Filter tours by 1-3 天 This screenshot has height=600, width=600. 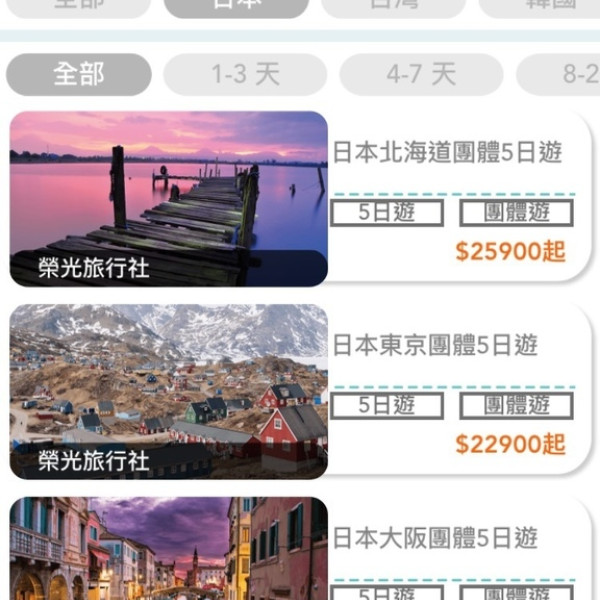[x=245, y=75]
